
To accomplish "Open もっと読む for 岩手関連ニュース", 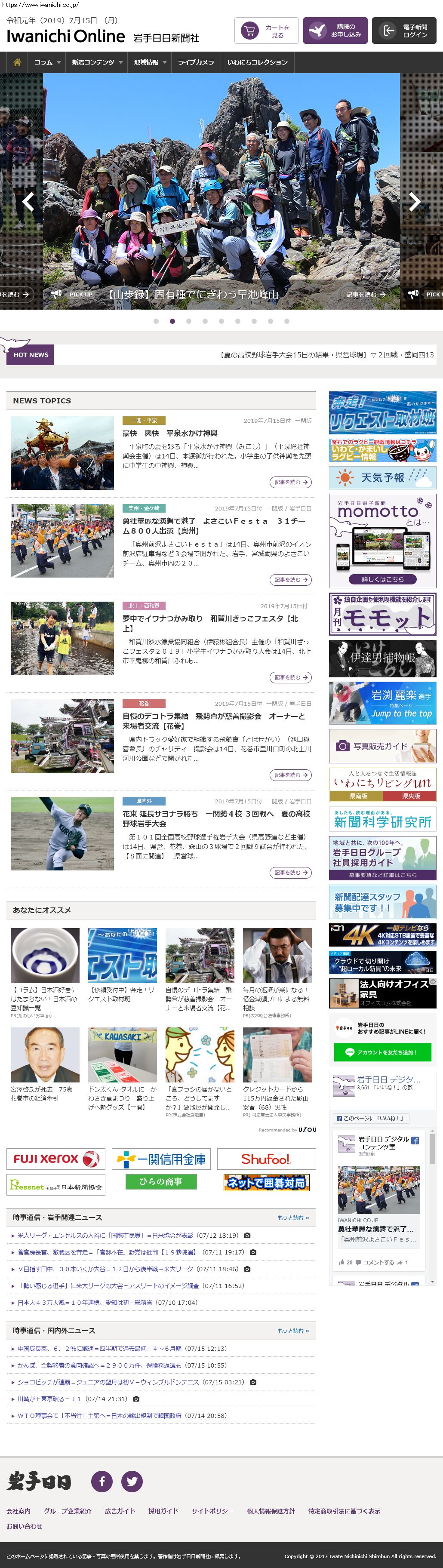I will [x=293, y=1218].
